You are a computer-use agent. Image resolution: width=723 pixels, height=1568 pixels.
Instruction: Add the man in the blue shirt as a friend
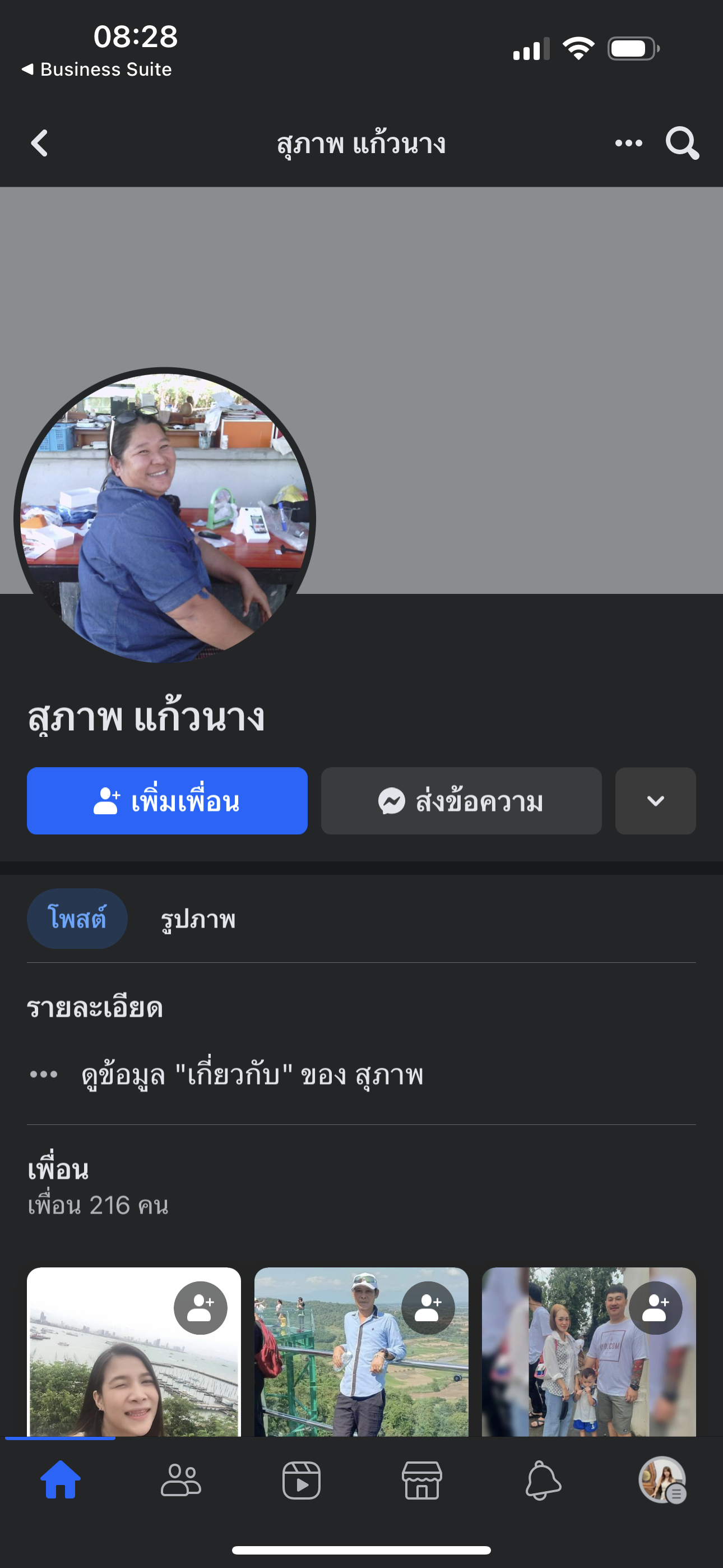pyautogui.click(x=428, y=1307)
